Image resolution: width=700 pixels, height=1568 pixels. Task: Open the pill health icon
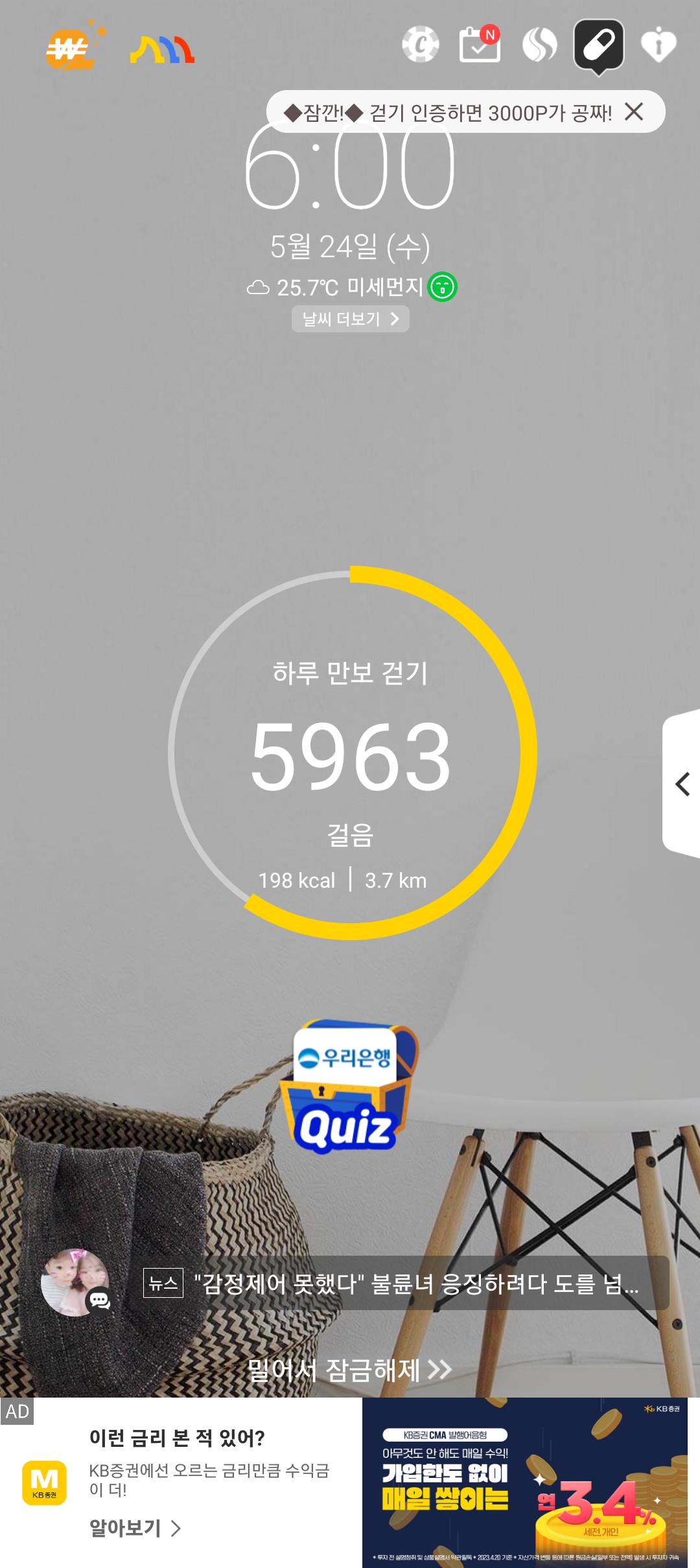pyautogui.click(x=598, y=45)
